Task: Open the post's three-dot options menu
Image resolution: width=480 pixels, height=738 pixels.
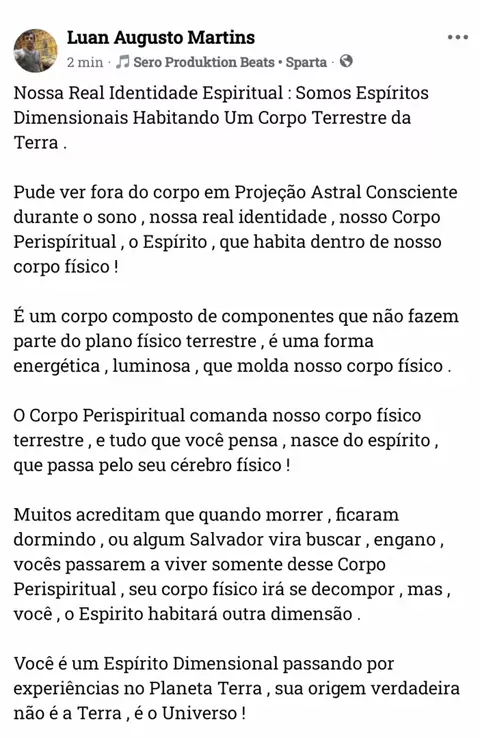Action: (457, 38)
